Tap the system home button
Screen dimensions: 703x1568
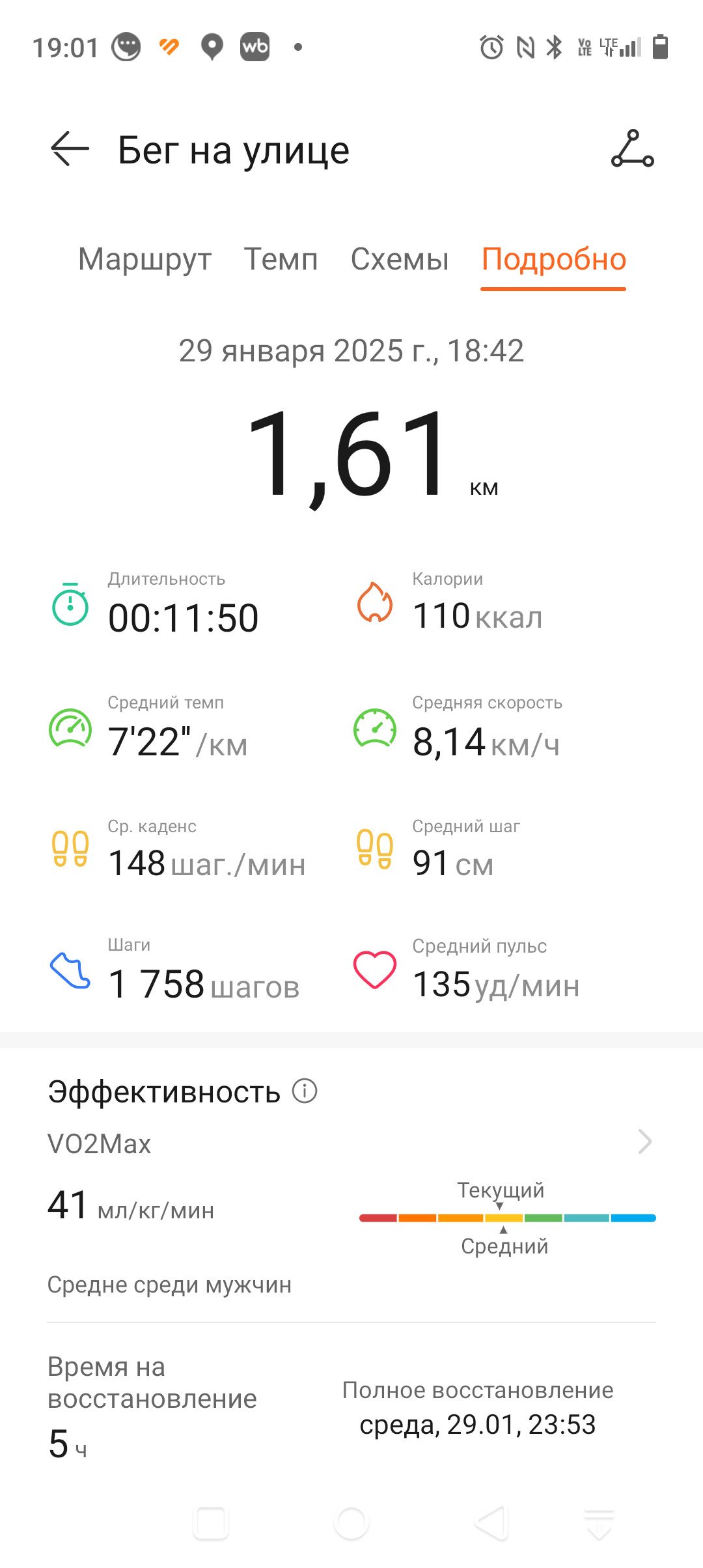[351, 1524]
